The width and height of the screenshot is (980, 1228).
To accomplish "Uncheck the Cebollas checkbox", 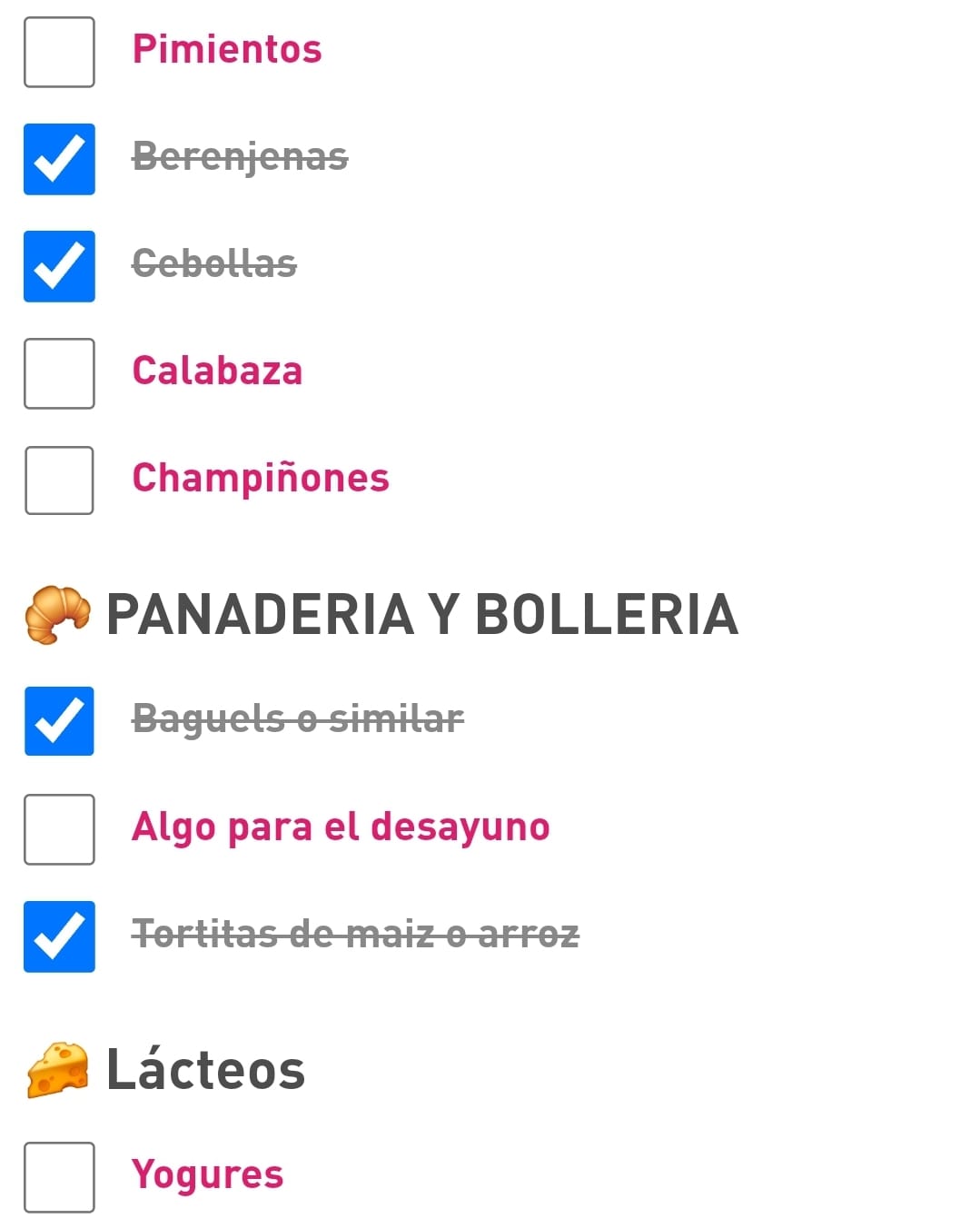I will click(59, 266).
